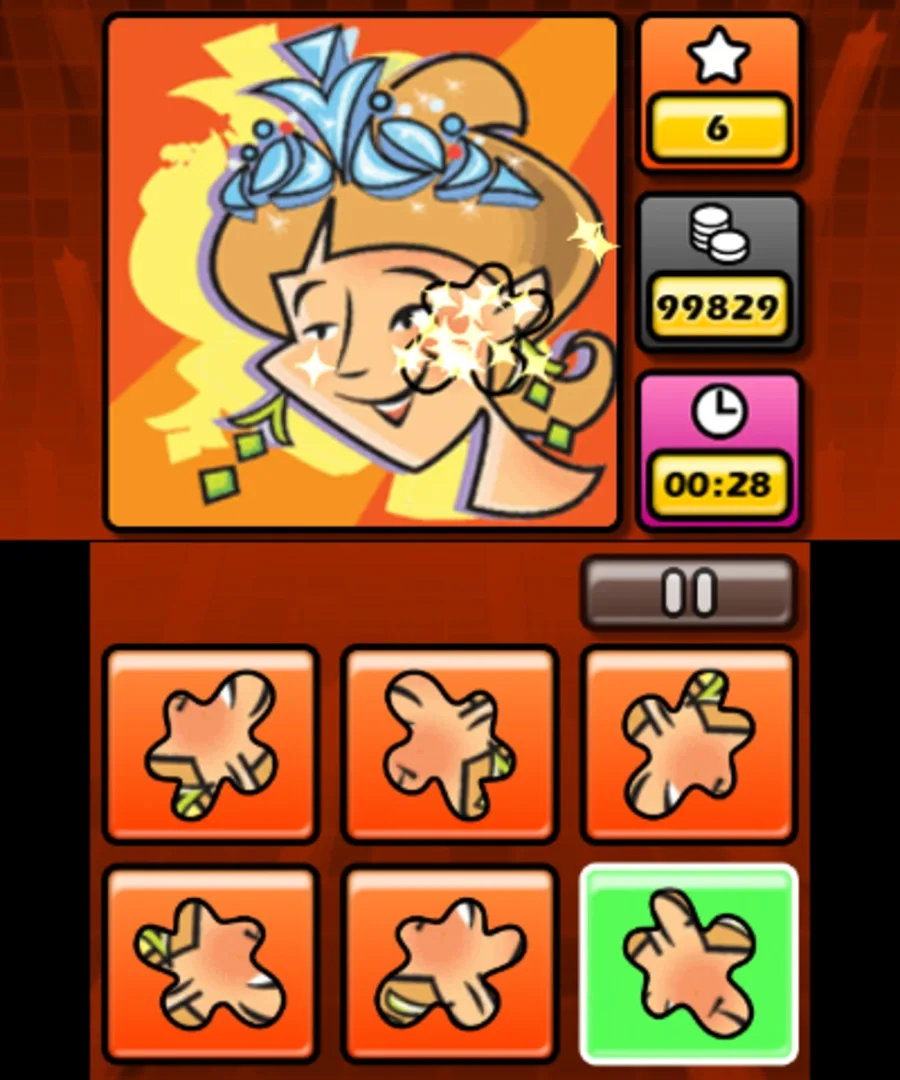
Task: Pause the game
Action: [689, 592]
